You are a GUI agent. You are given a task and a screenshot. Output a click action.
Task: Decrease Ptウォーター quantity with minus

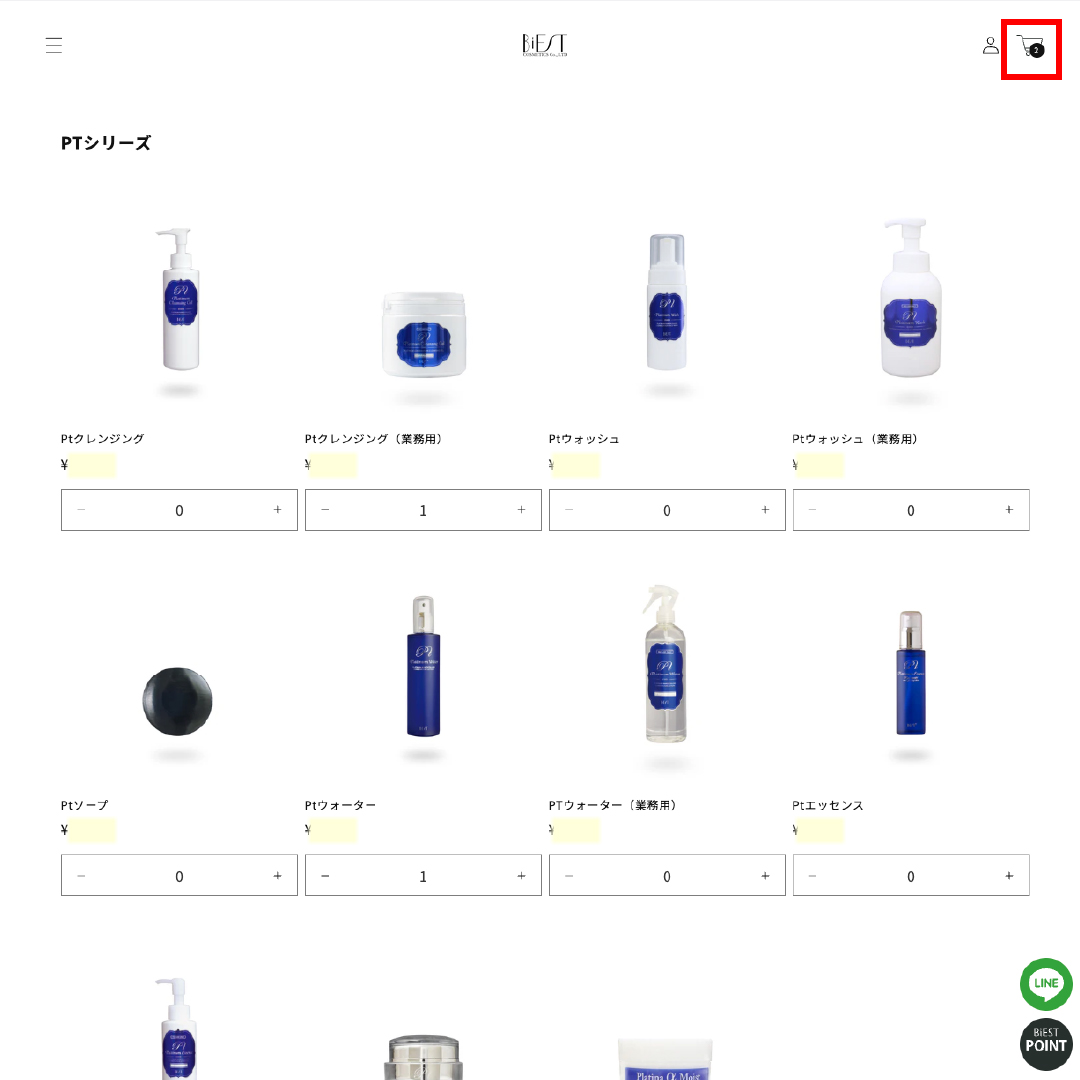click(325, 876)
